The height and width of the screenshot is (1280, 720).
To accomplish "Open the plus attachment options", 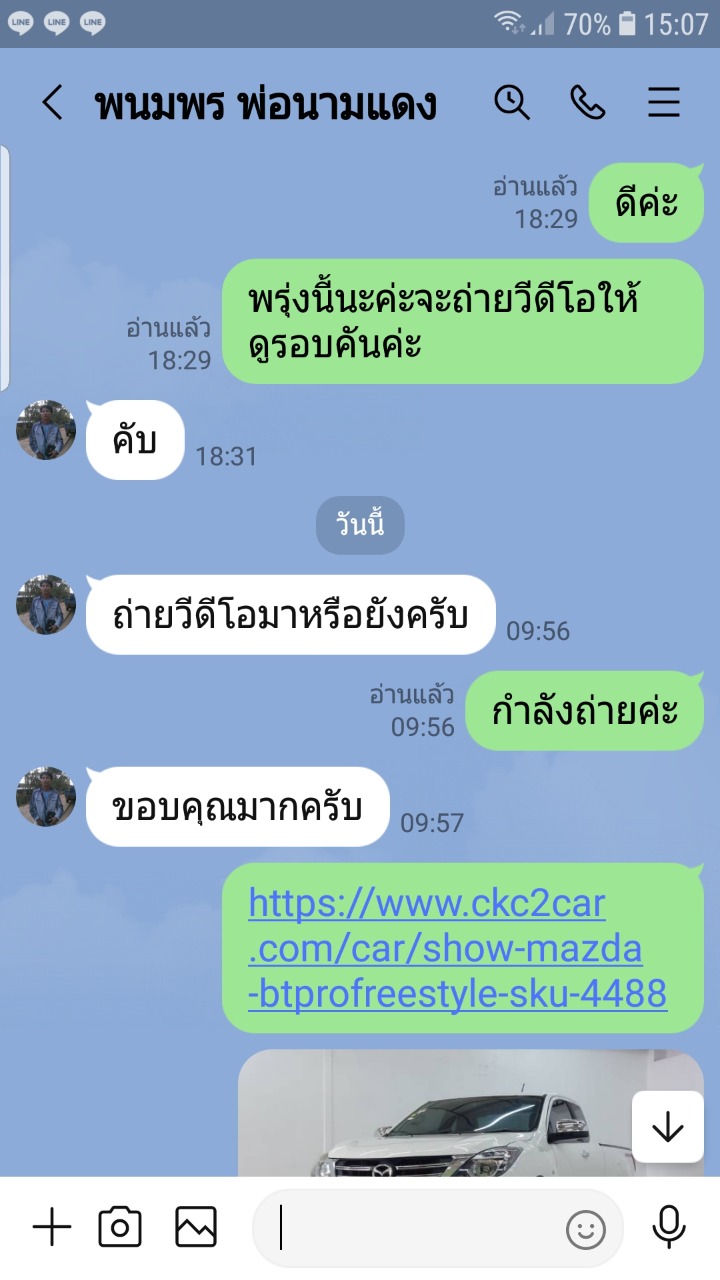I will 52,1227.
